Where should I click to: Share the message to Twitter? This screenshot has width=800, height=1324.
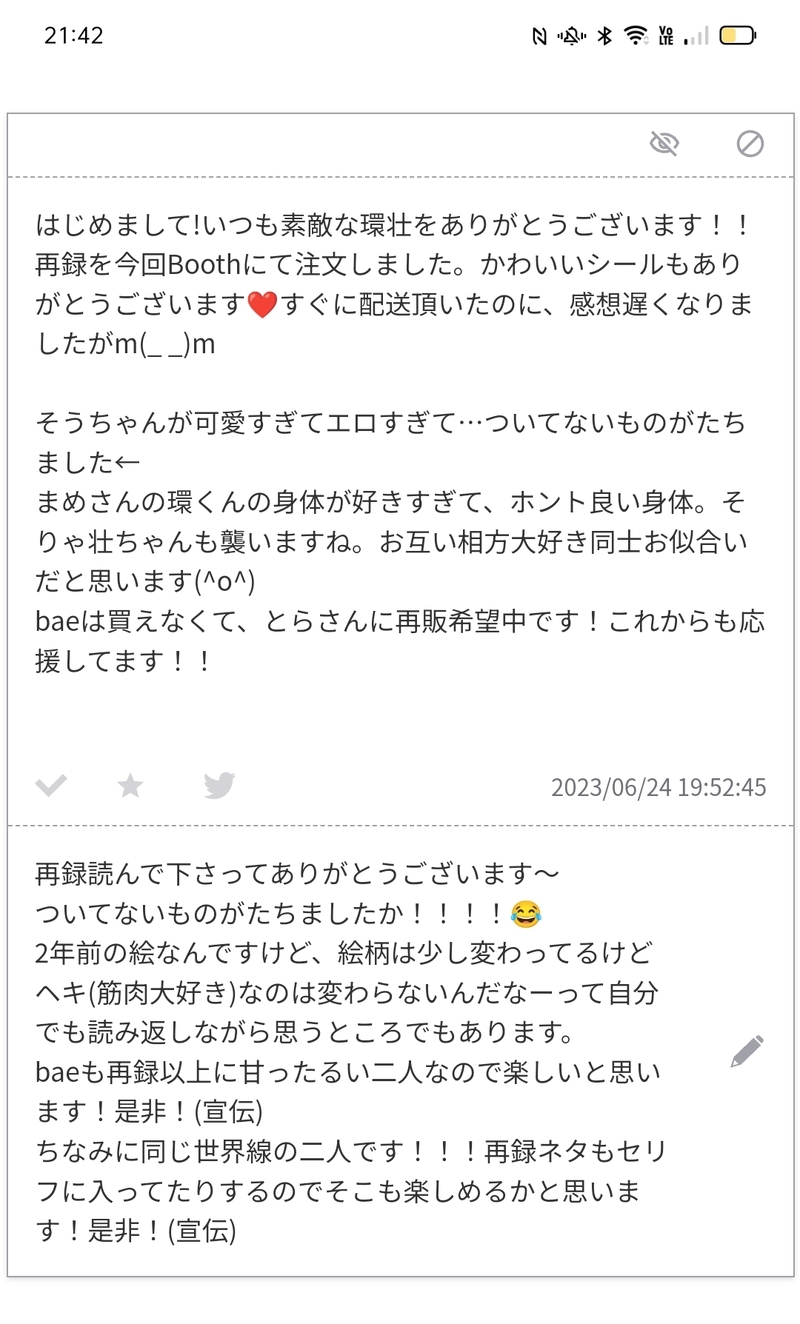pyautogui.click(x=219, y=786)
